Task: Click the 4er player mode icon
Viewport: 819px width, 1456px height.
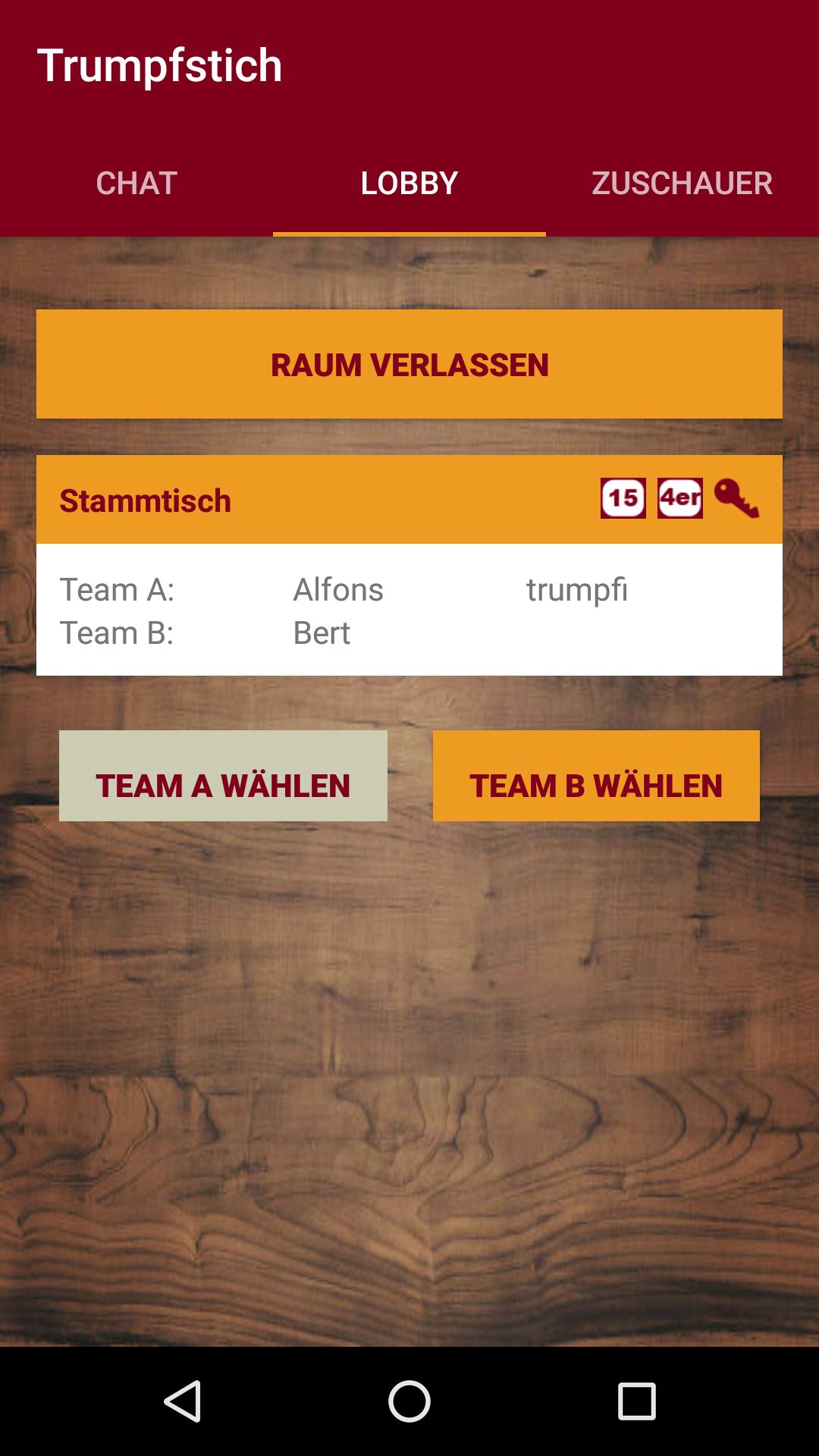Action: pyautogui.click(x=680, y=499)
